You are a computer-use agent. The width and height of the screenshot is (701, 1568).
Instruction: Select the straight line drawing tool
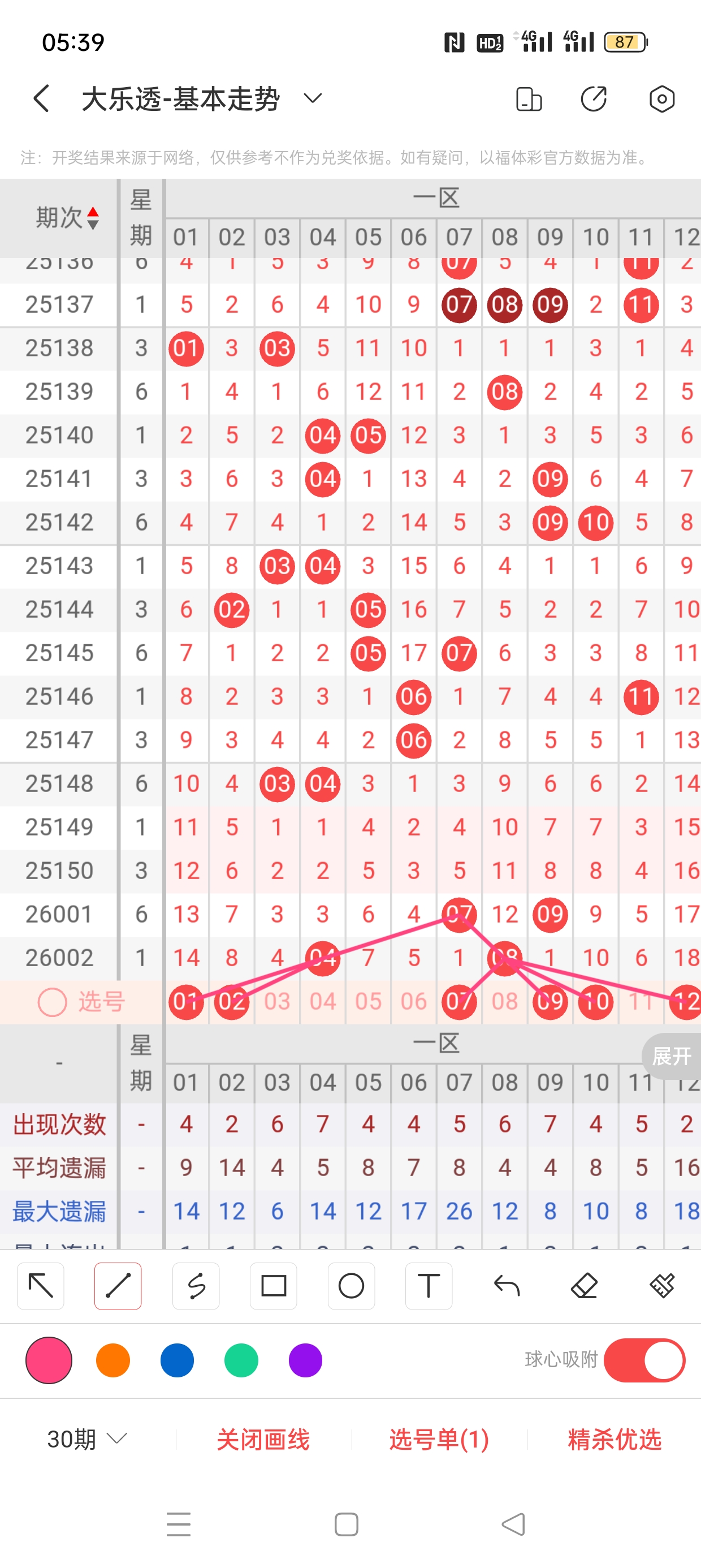pos(118,1286)
